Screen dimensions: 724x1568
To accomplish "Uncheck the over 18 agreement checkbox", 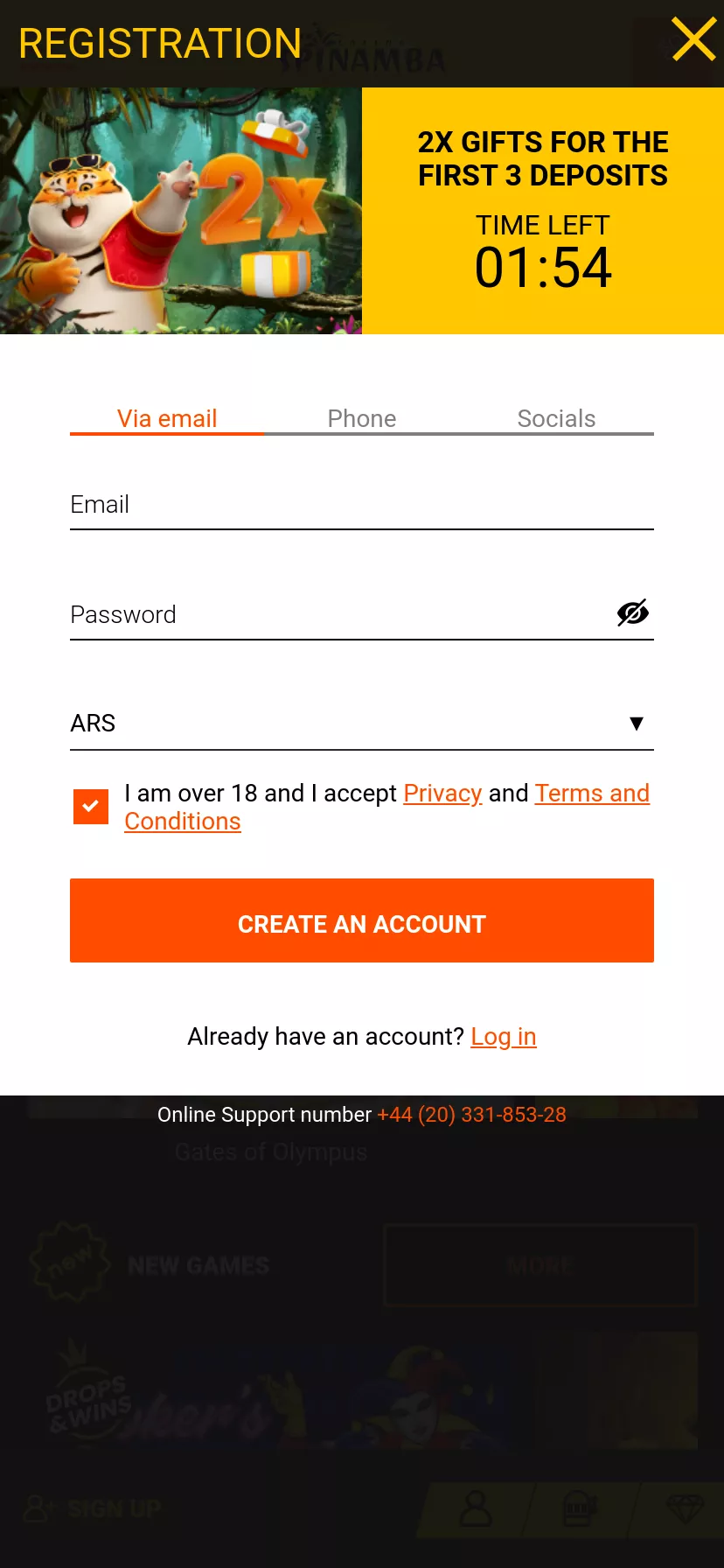I will 91,807.
